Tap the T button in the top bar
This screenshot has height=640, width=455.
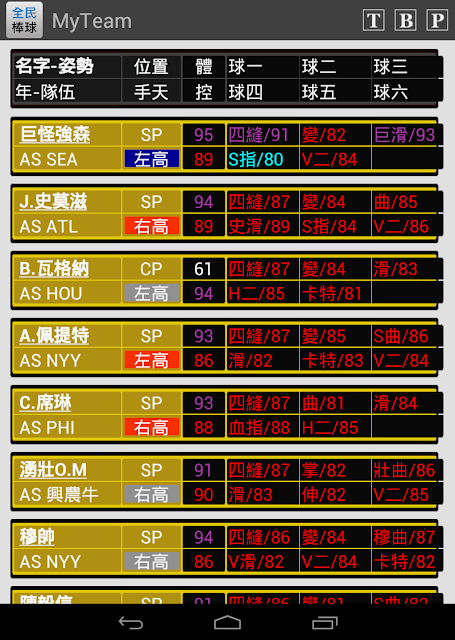pyautogui.click(x=373, y=20)
